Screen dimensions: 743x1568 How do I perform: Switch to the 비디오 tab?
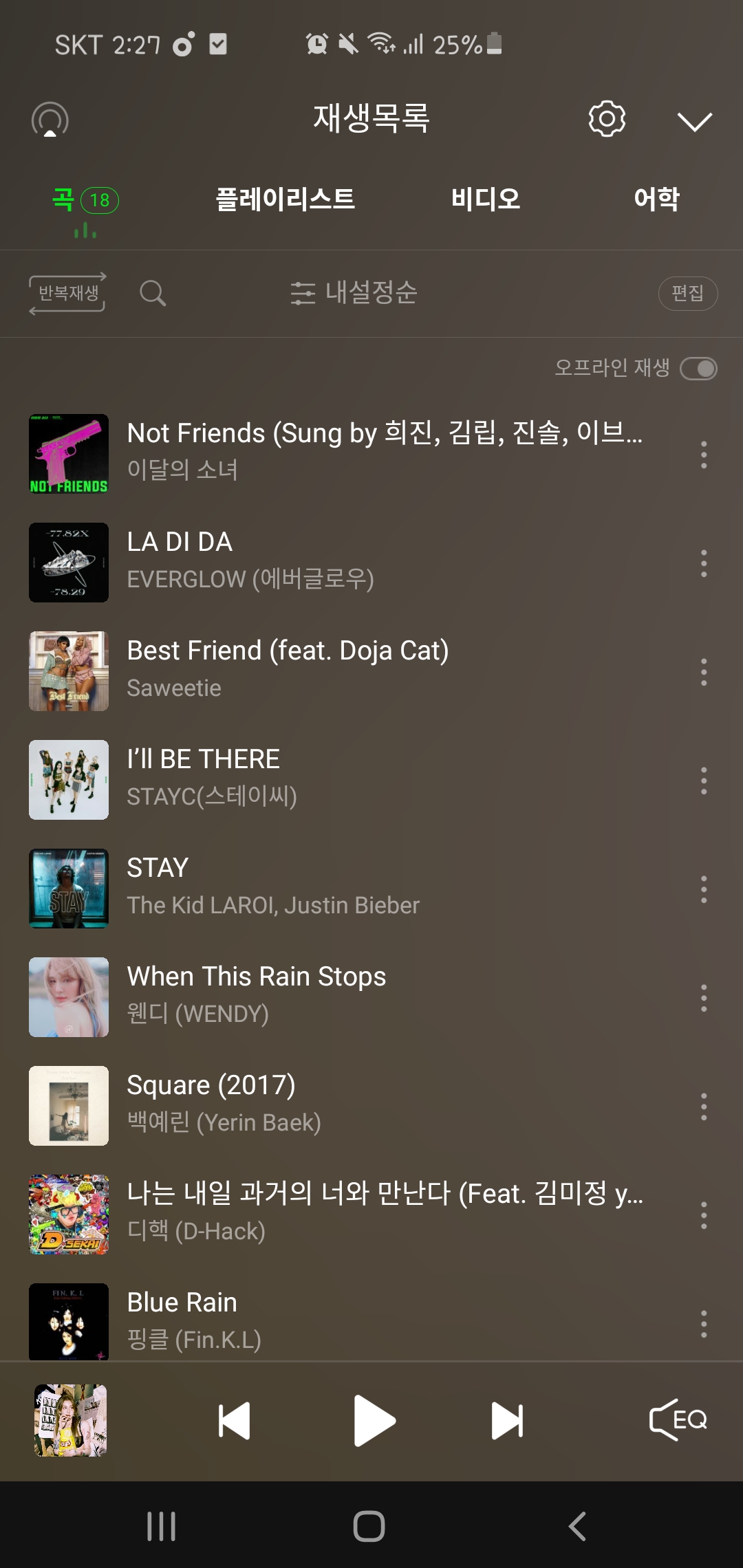[485, 199]
